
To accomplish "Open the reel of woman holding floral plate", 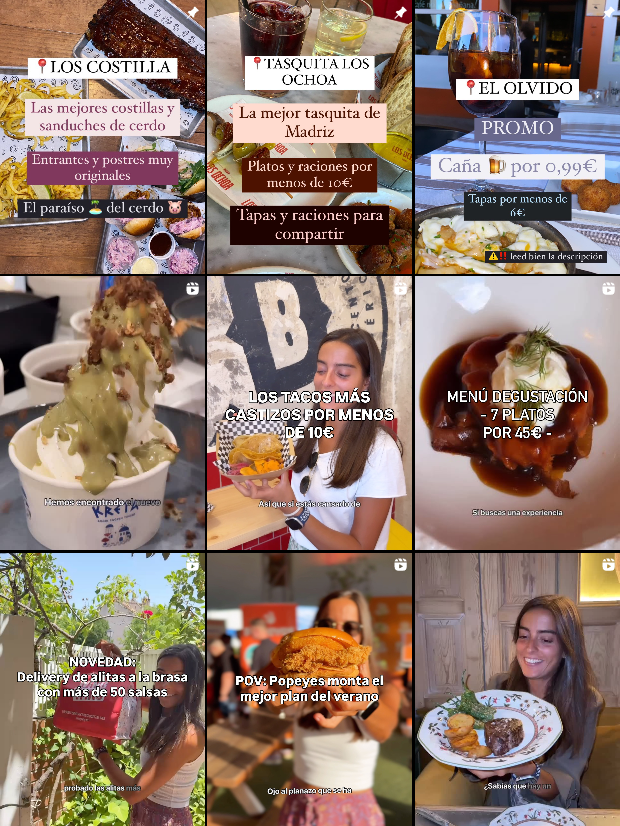I will click(517, 689).
